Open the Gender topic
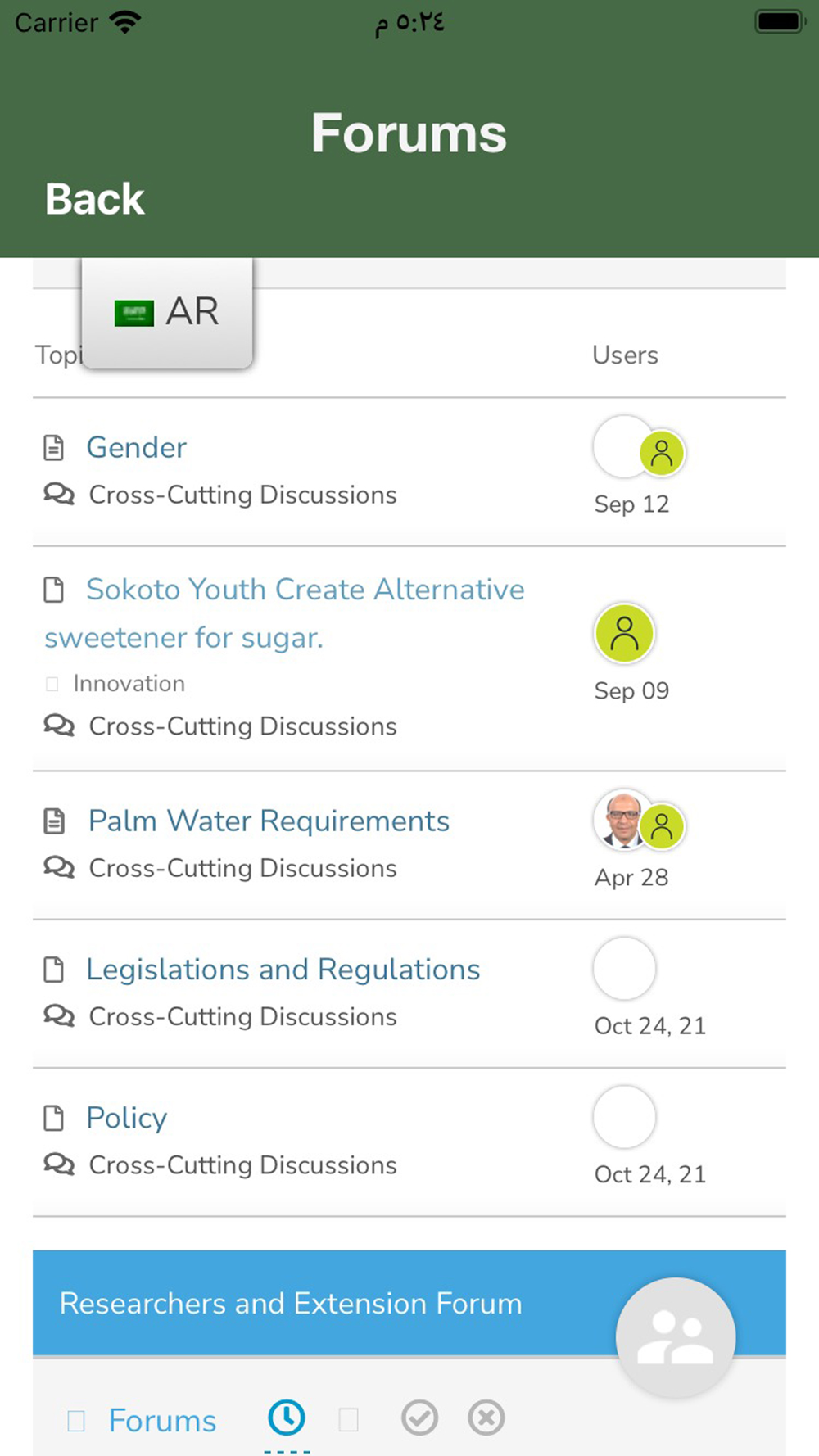 click(136, 447)
